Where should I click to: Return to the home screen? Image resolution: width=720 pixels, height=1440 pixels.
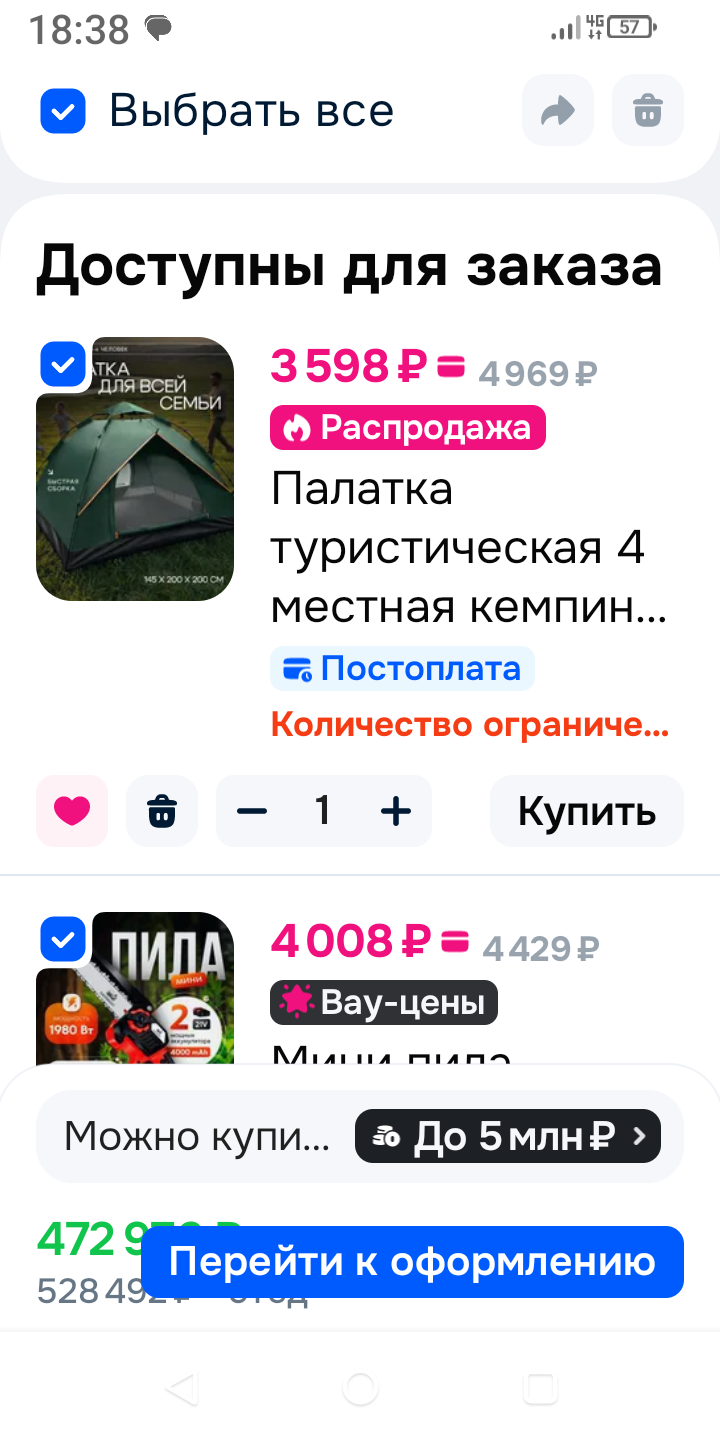[x=360, y=1388]
